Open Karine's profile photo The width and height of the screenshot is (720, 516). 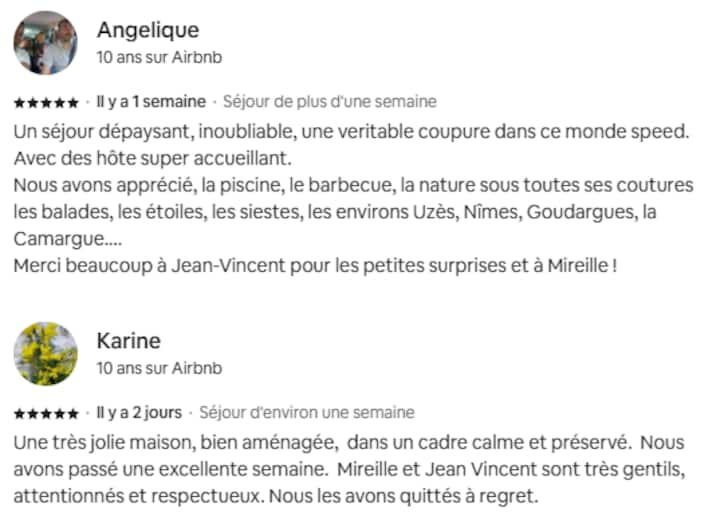pos(44,353)
